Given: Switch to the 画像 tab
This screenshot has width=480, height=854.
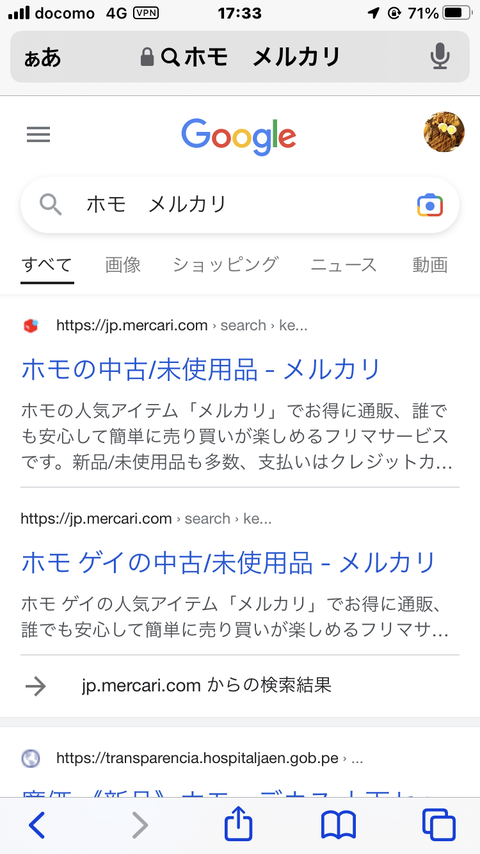Looking at the screenshot, I should click(x=123, y=265).
